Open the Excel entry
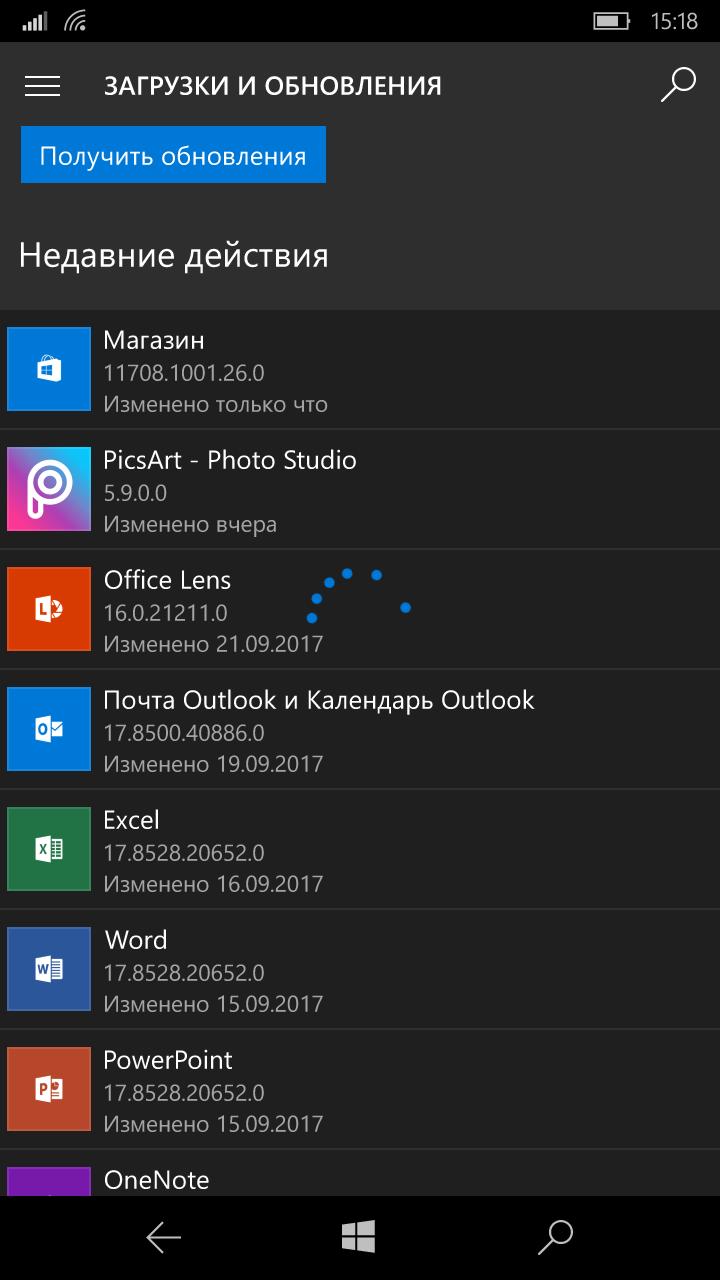 tap(360, 850)
